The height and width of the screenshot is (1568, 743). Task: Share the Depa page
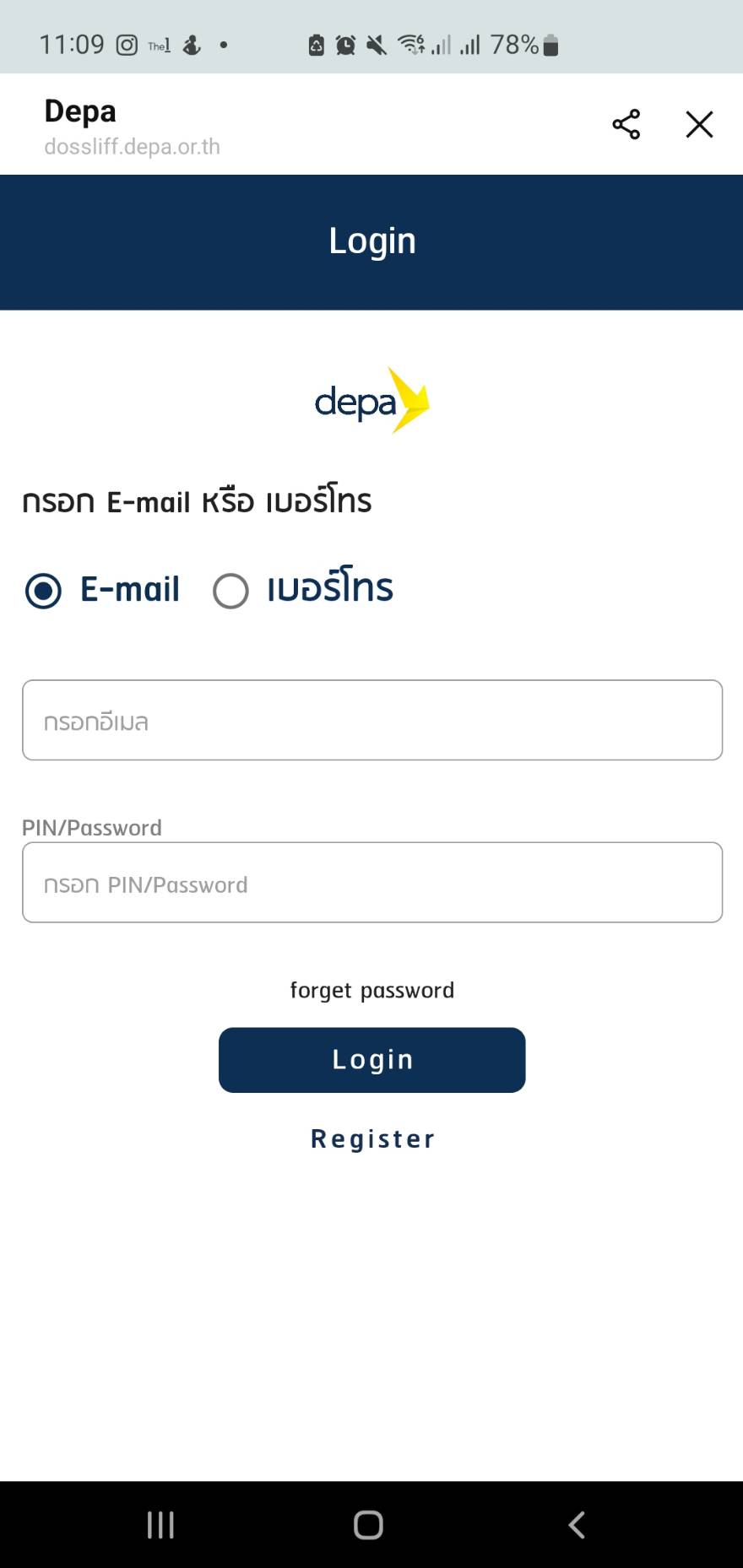[x=626, y=124]
